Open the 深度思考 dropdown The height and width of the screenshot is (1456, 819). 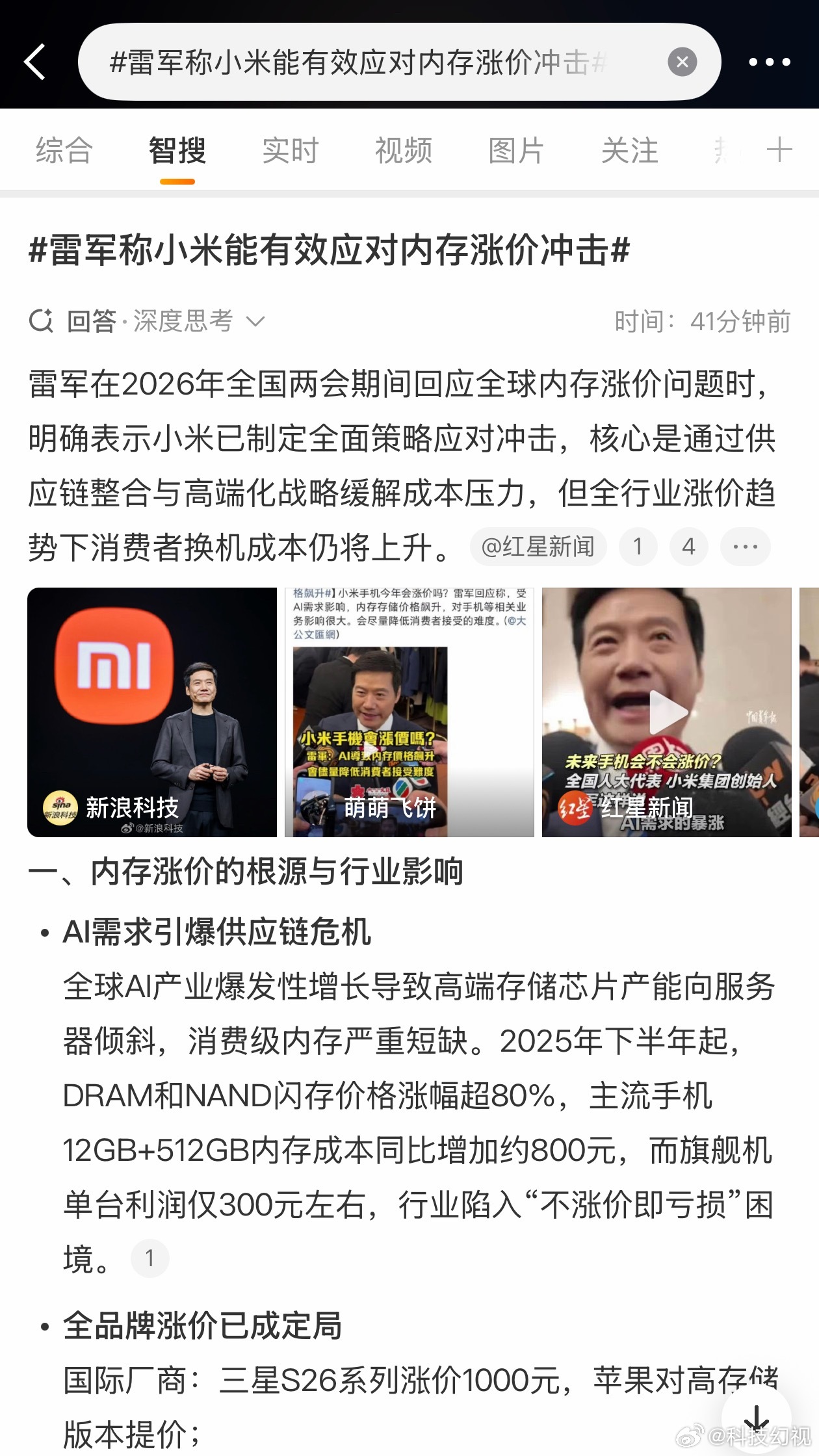257,321
